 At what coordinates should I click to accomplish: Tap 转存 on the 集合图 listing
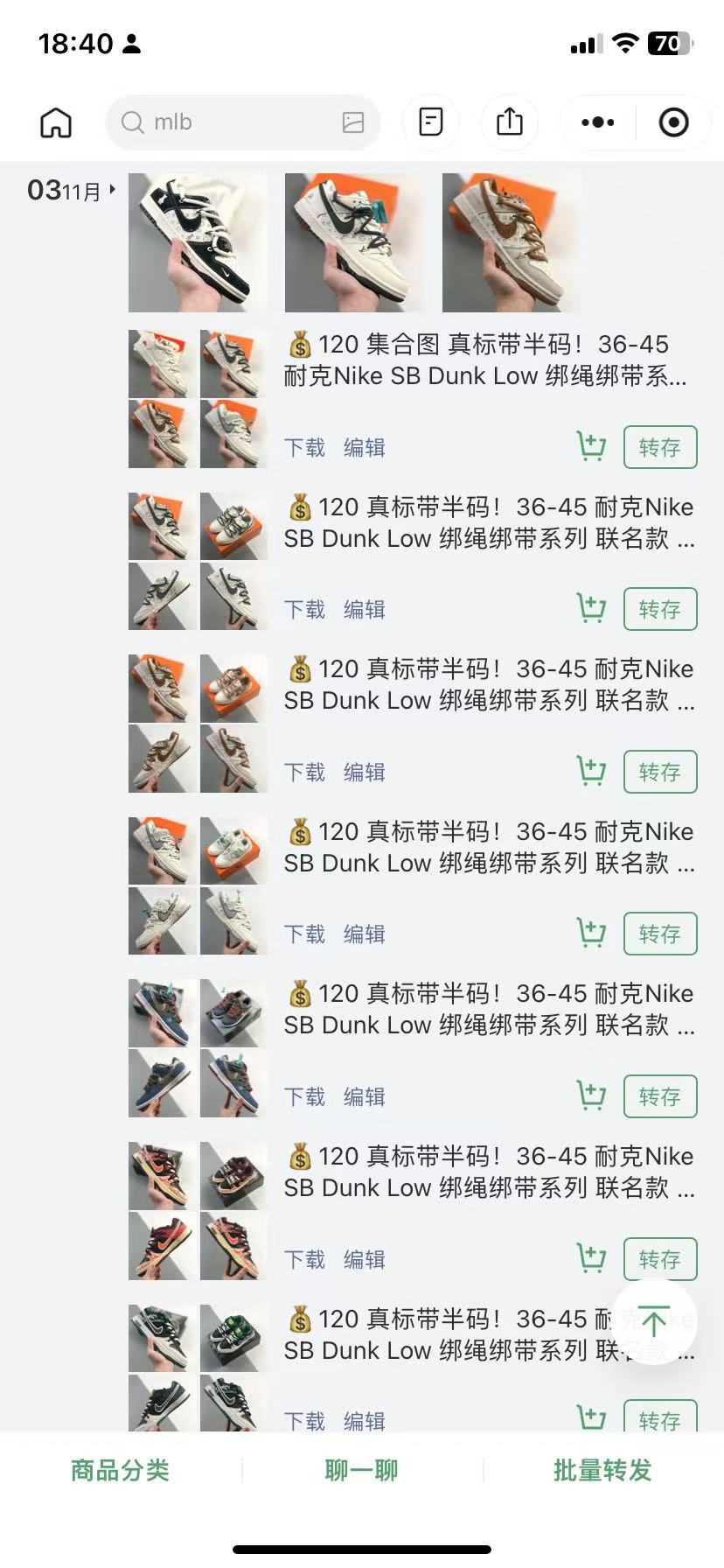[x=659, y=448]
